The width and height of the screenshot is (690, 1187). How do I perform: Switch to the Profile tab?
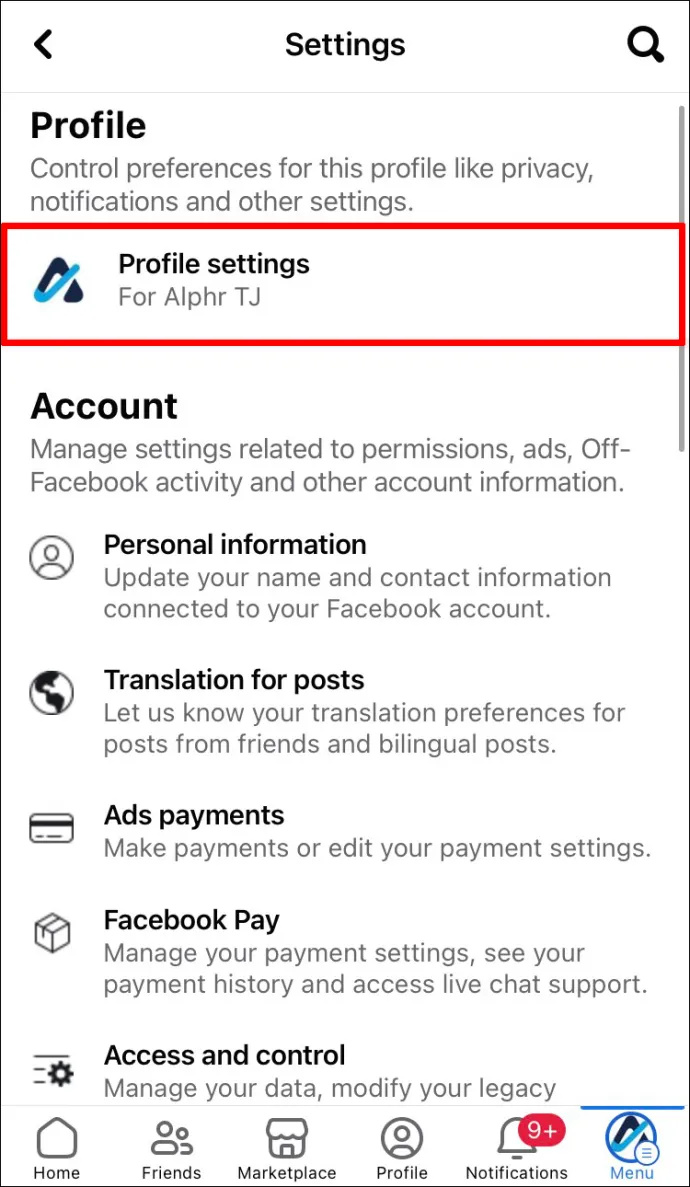(401, 1147)
